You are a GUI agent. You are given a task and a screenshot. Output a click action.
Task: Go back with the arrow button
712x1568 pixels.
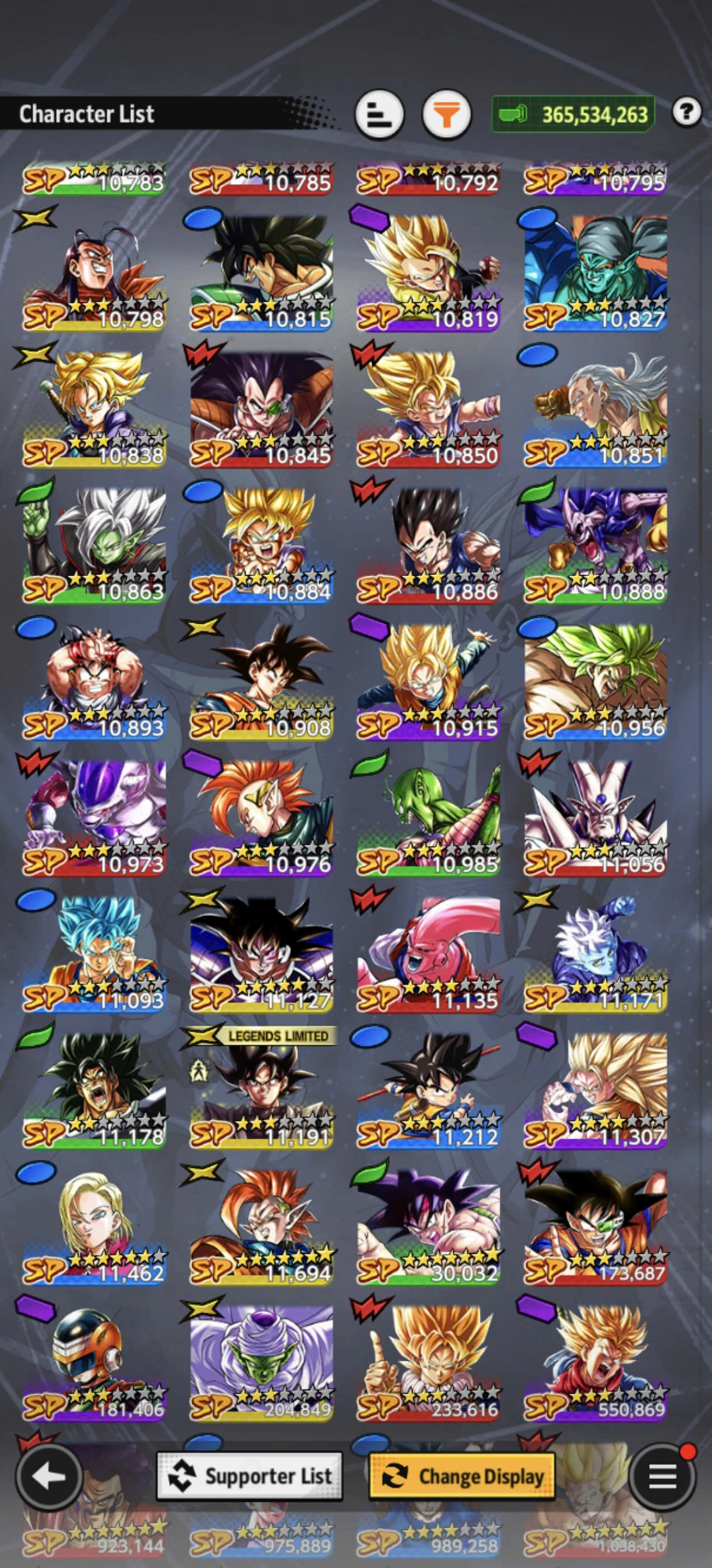pos(49,1477)
